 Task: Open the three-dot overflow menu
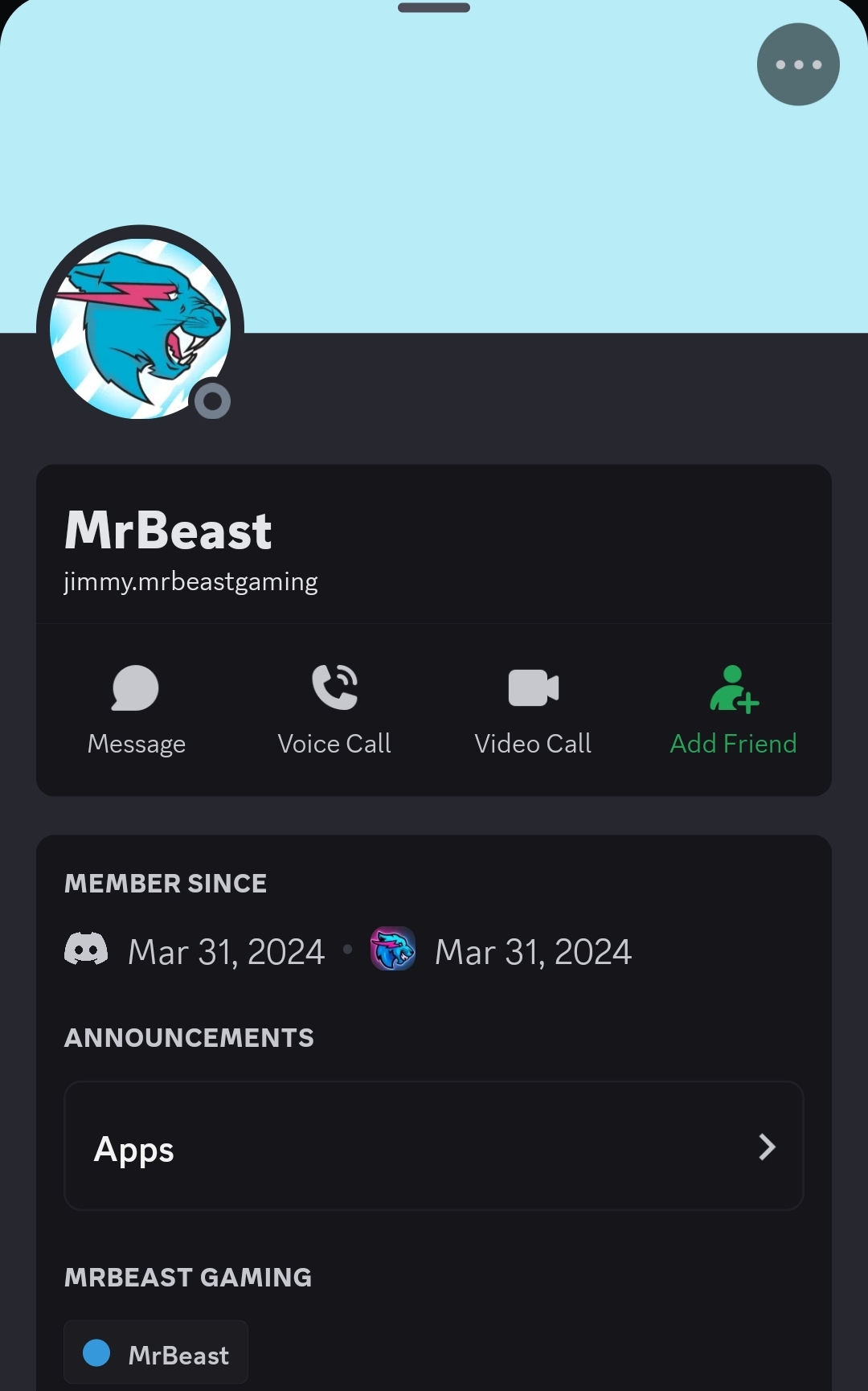click(x=798, y=64)
